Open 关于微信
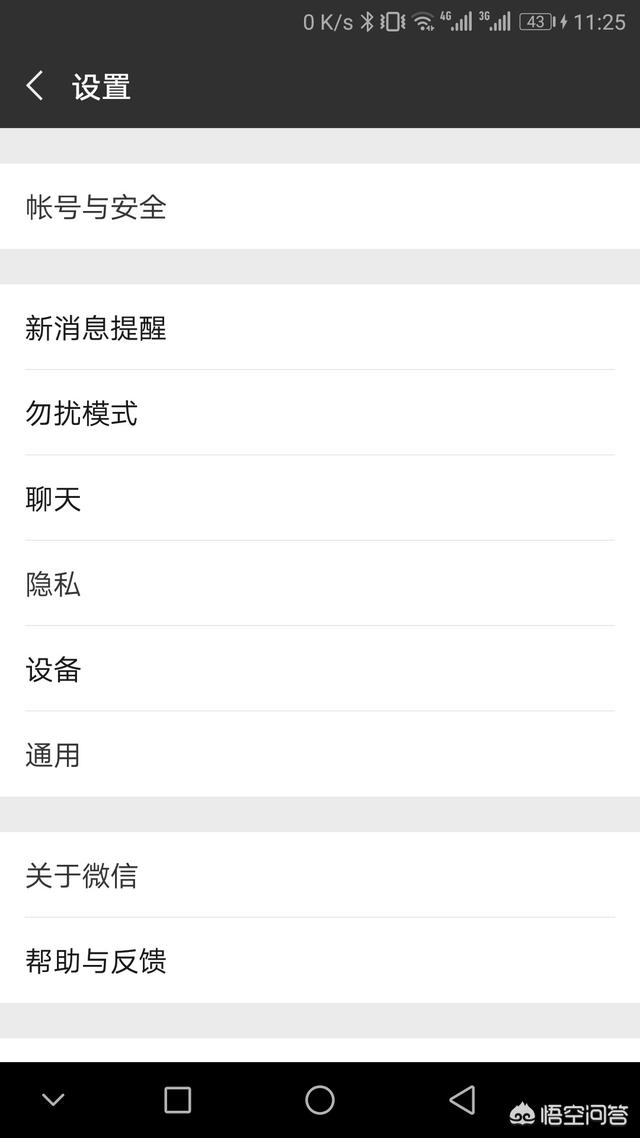 [320, 875]
